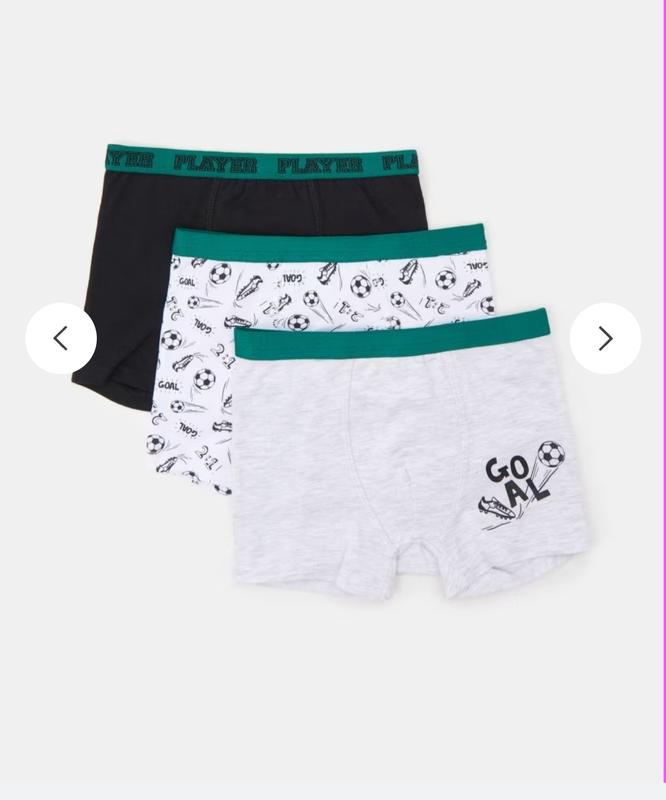Screen dimensions: 666x800
Task: Go to the next product image
Action: pyautogui.click(x=605, y=339)
